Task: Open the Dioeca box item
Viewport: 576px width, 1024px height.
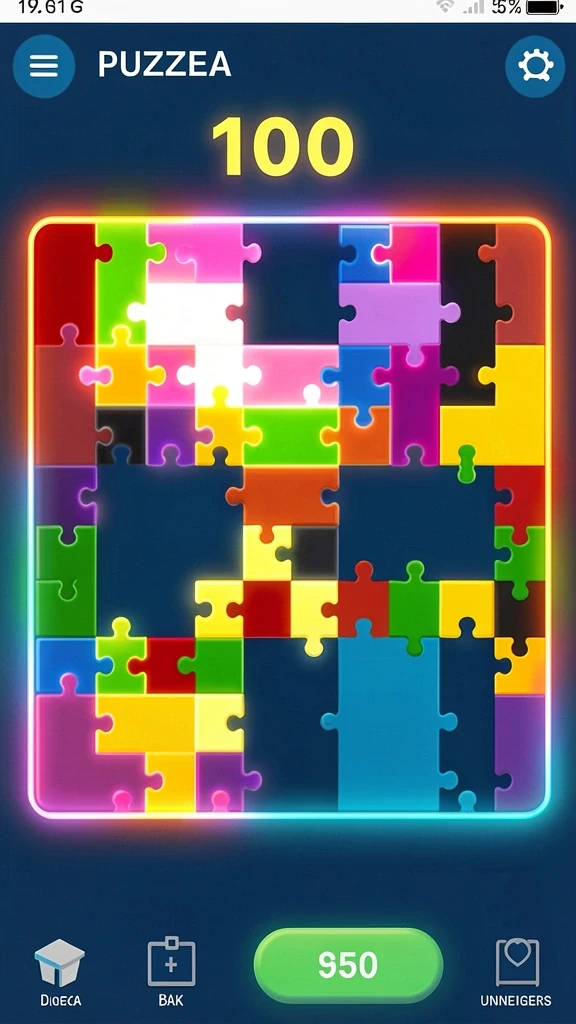Action: 59,972
